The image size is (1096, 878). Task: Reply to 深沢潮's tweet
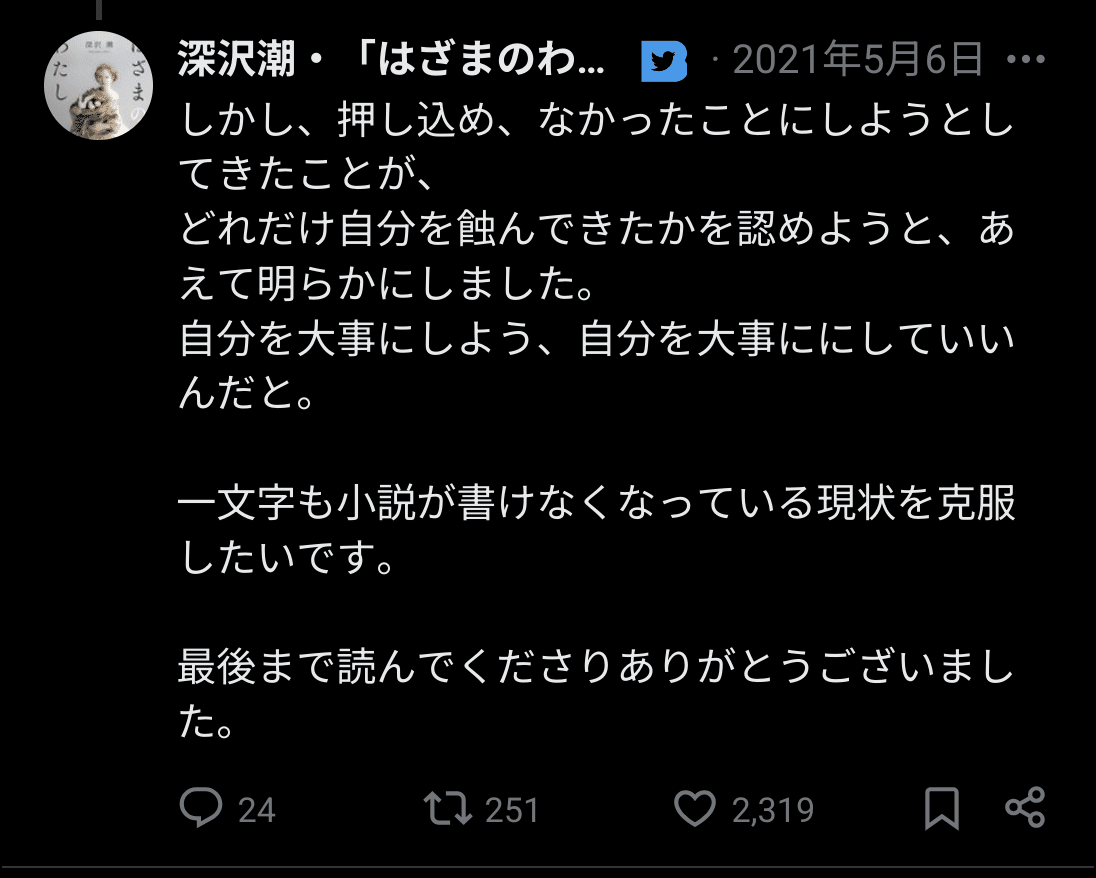click(x=200, y=808)
